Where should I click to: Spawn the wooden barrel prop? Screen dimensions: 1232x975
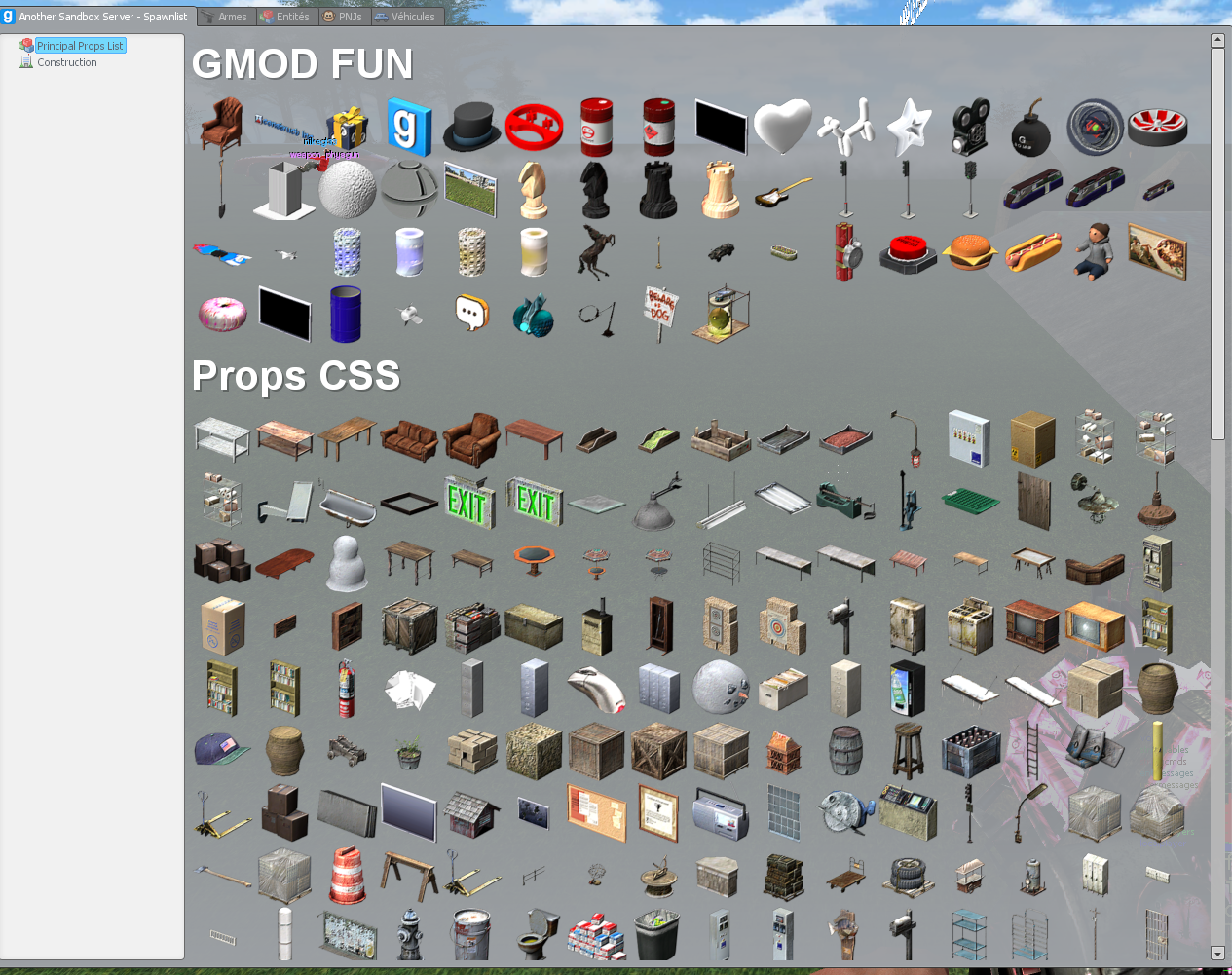(844, 750)
